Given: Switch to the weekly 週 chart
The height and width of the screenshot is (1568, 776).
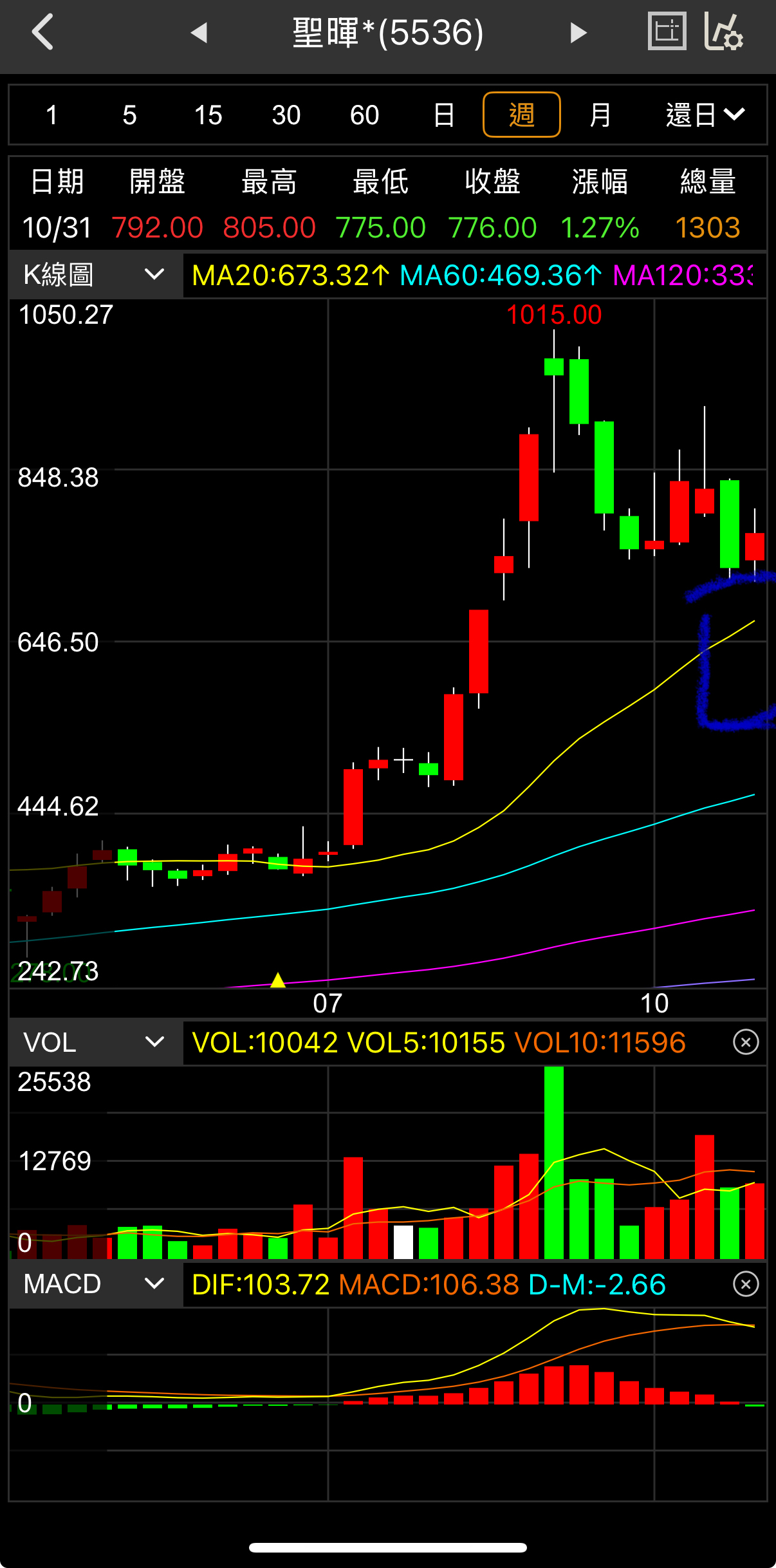Looking at the screenshot, I should [x=521, y=115].
